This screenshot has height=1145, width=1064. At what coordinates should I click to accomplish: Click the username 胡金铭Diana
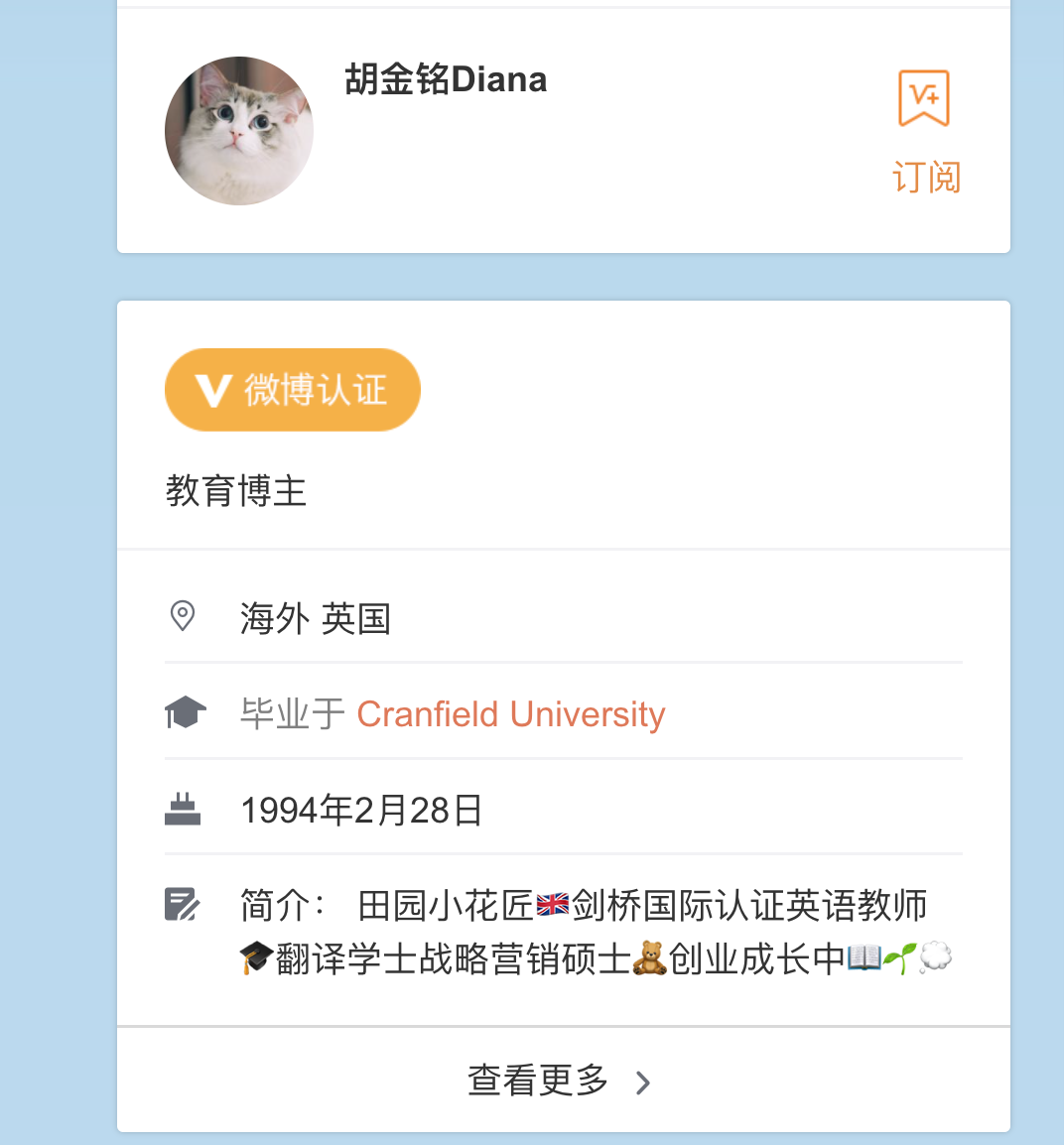coord(445,79)
